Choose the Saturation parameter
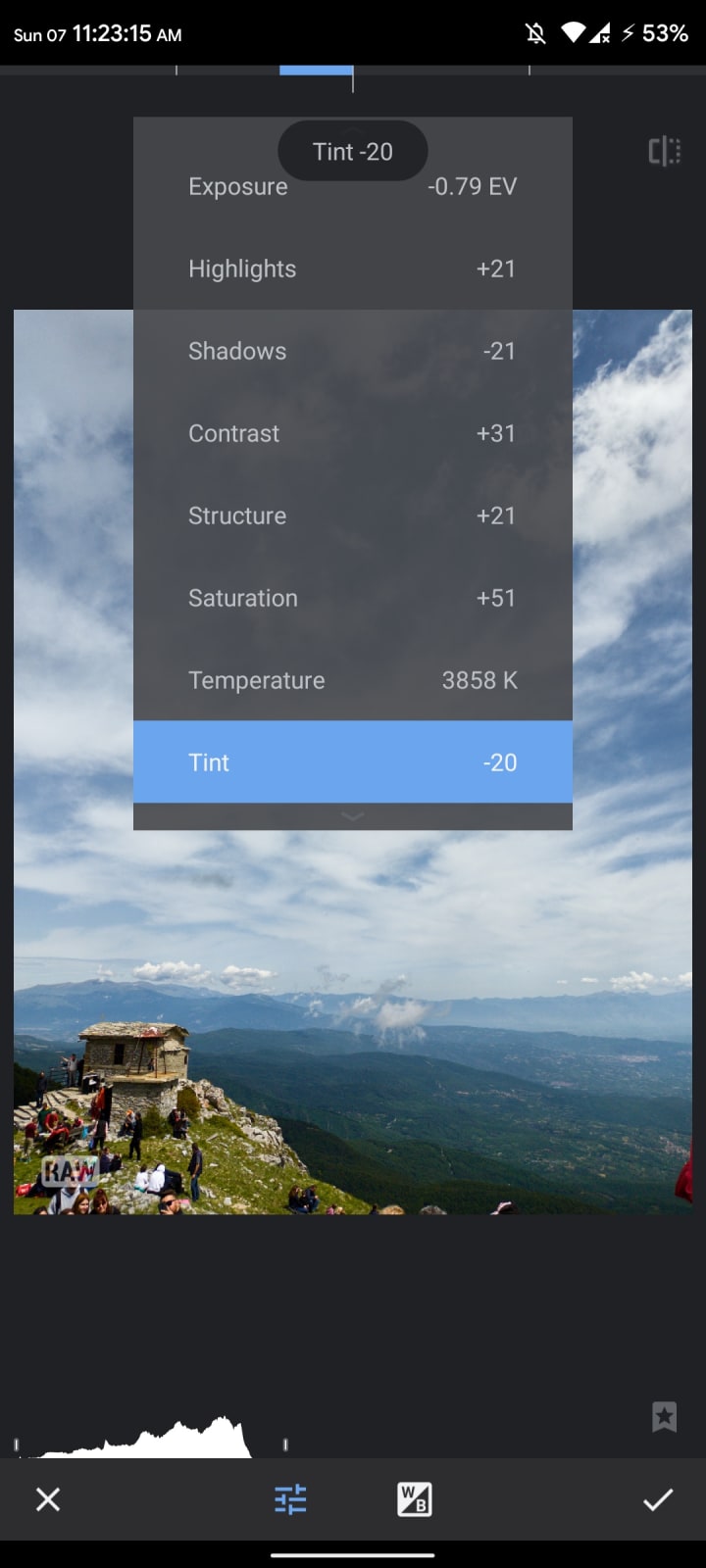Image resolution: width=706 pixels, height=1568 pixels. (x=352, y=598)
